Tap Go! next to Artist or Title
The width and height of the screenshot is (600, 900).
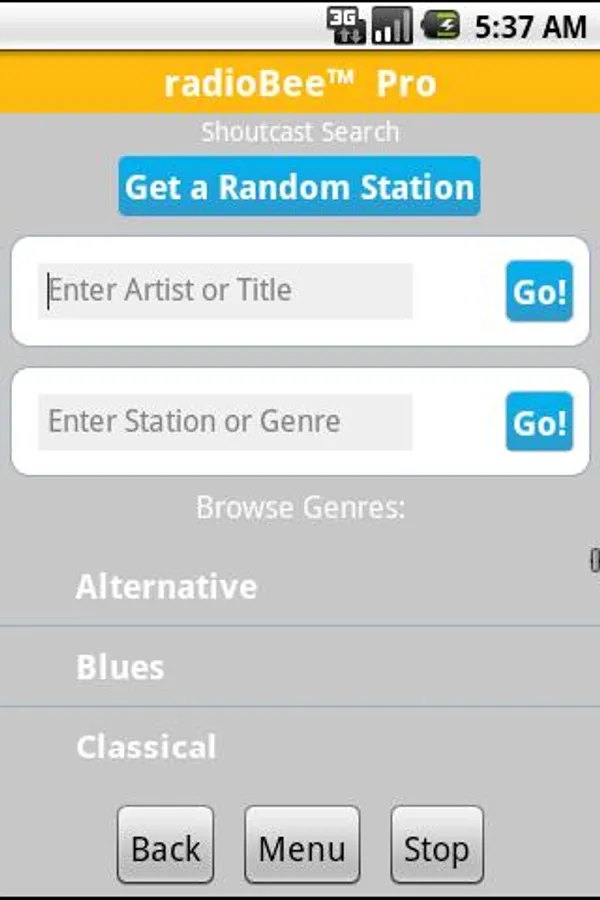click(x=539, y=291)
